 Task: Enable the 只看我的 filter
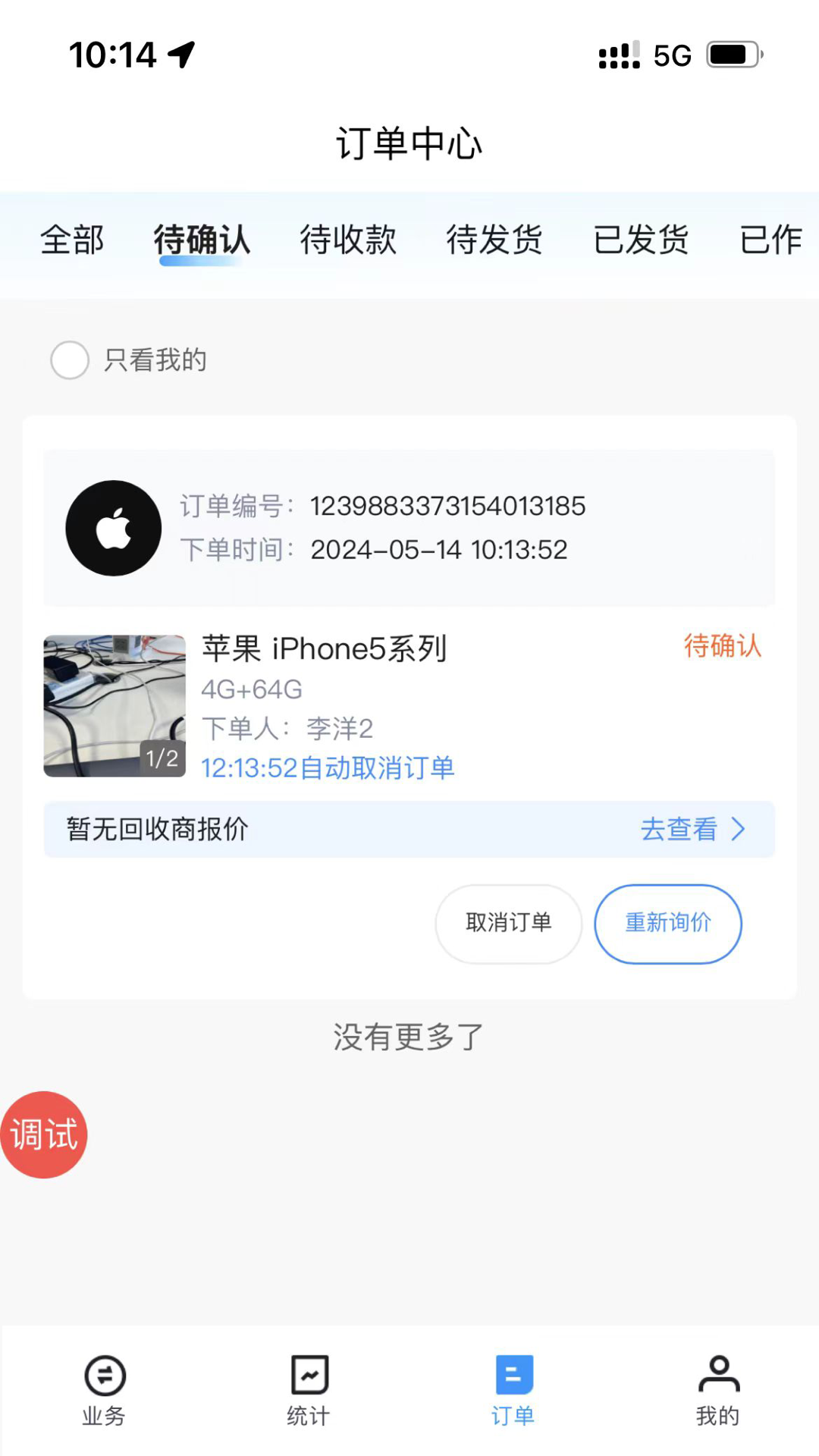pyautogui.click(x=70, y=360)
